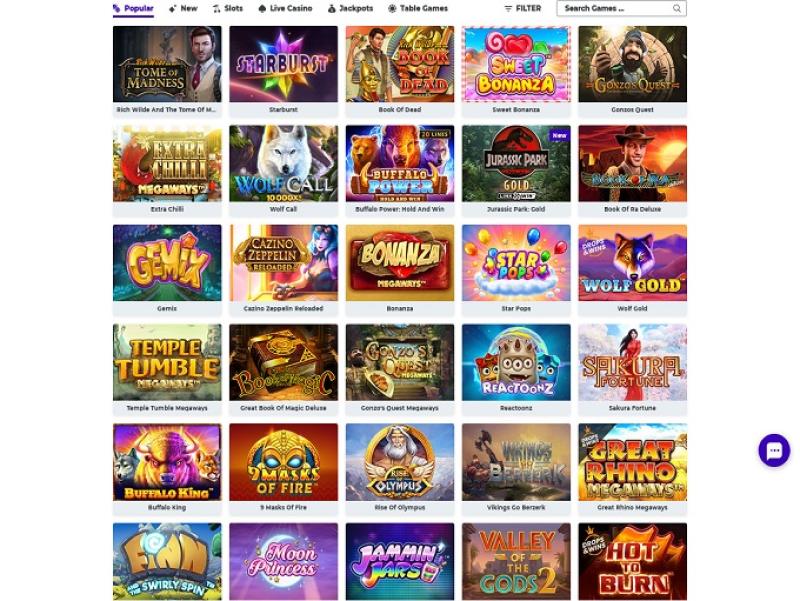Switch to the New games tab
This screenshot has height=601, width=800.
pyautogui.click(x=183, y=8)
